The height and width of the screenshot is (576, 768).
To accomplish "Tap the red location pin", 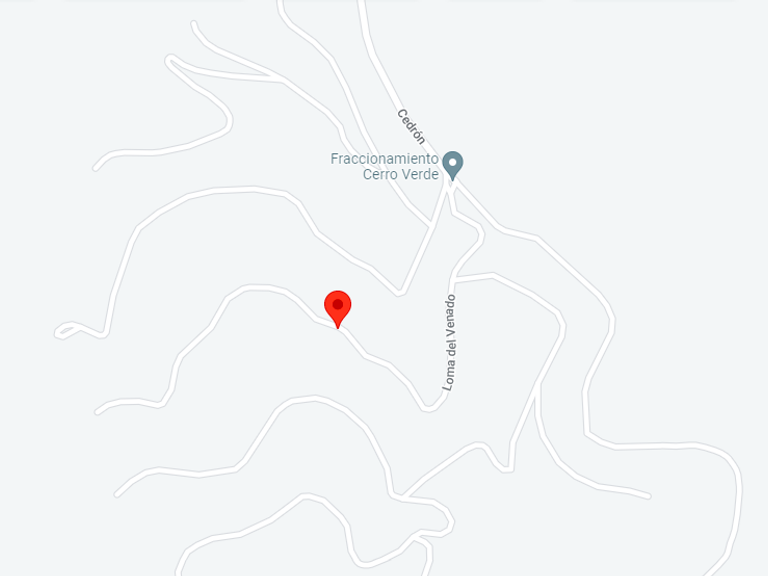I will [x=337, y=309].
